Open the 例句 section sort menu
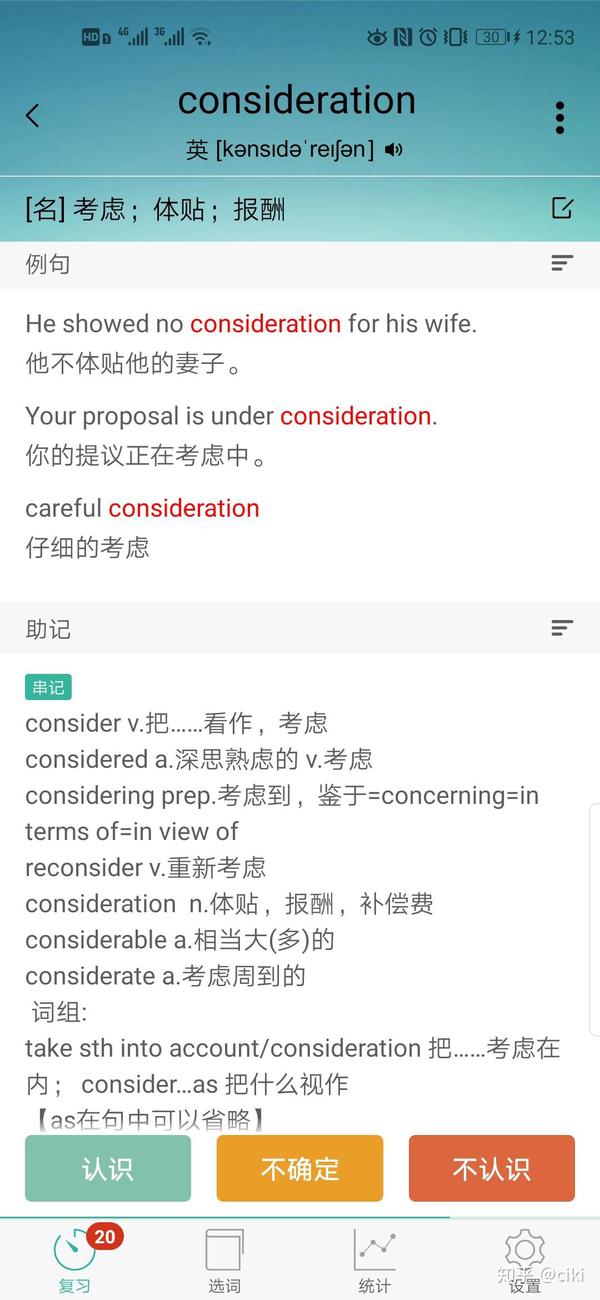This screenshot has height=1300, width=600. click(x=562, y=263)
